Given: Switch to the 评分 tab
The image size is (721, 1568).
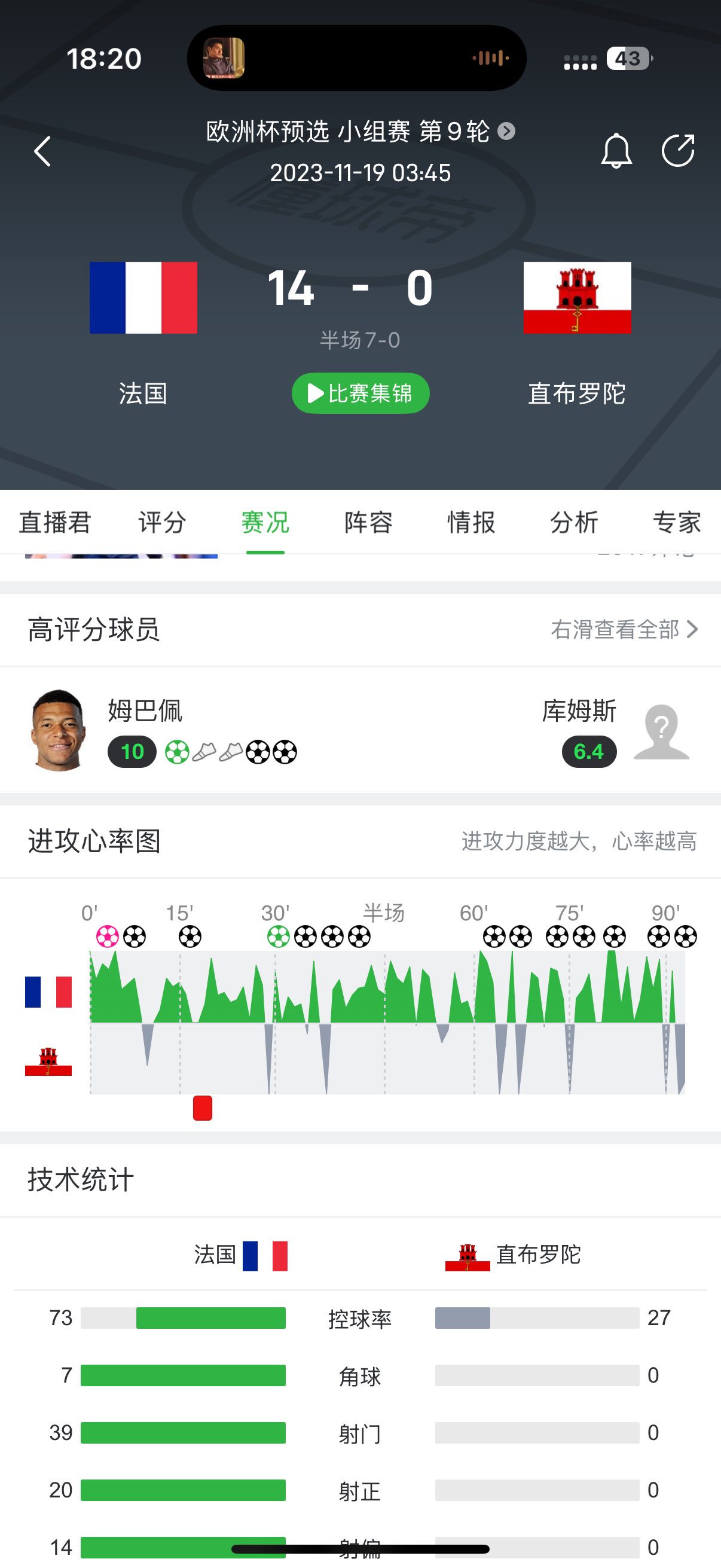Looking at the screenshot, I should pyautogui.click(x=162, y=523).
